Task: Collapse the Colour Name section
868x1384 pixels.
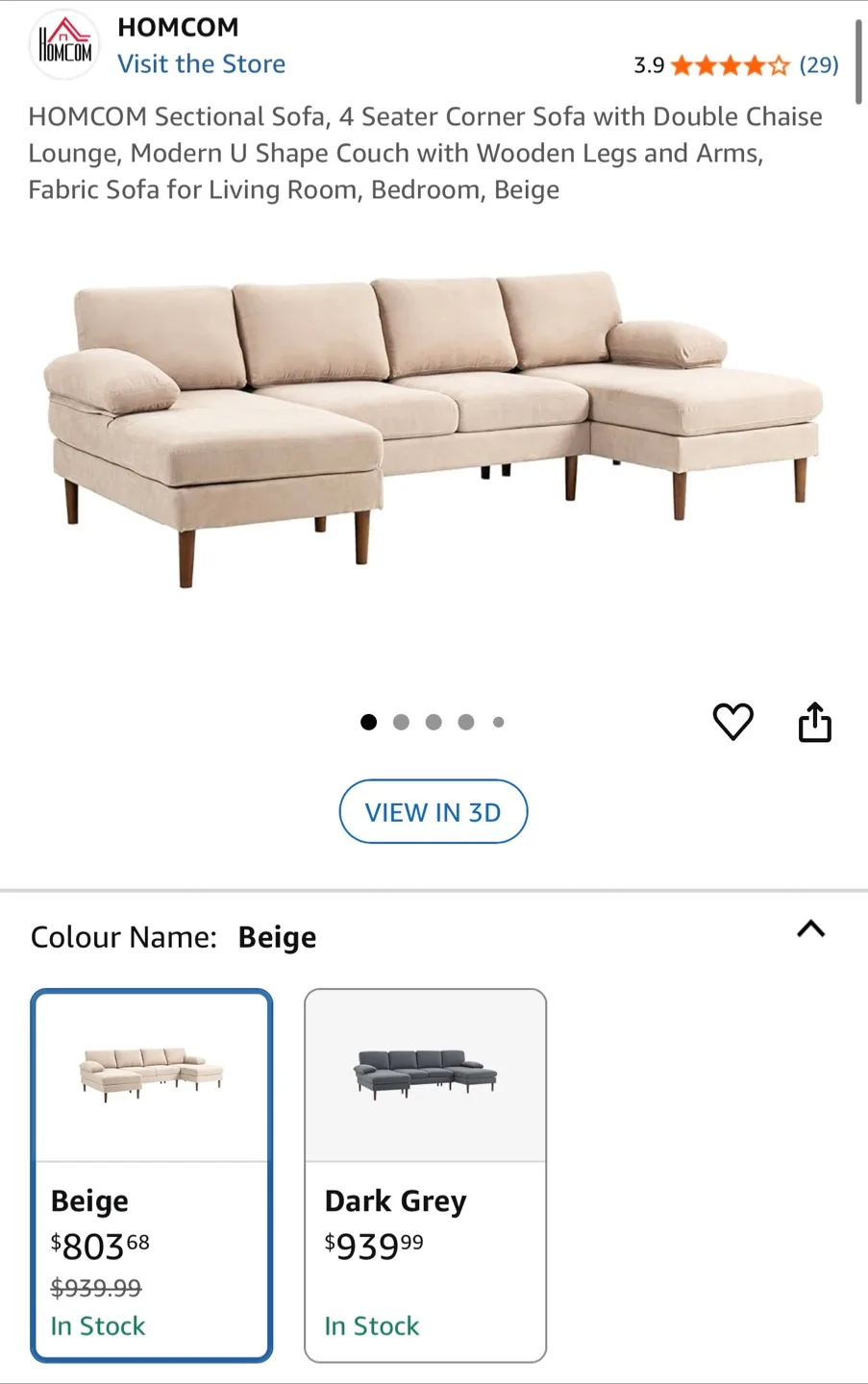Action: [810, 929]
